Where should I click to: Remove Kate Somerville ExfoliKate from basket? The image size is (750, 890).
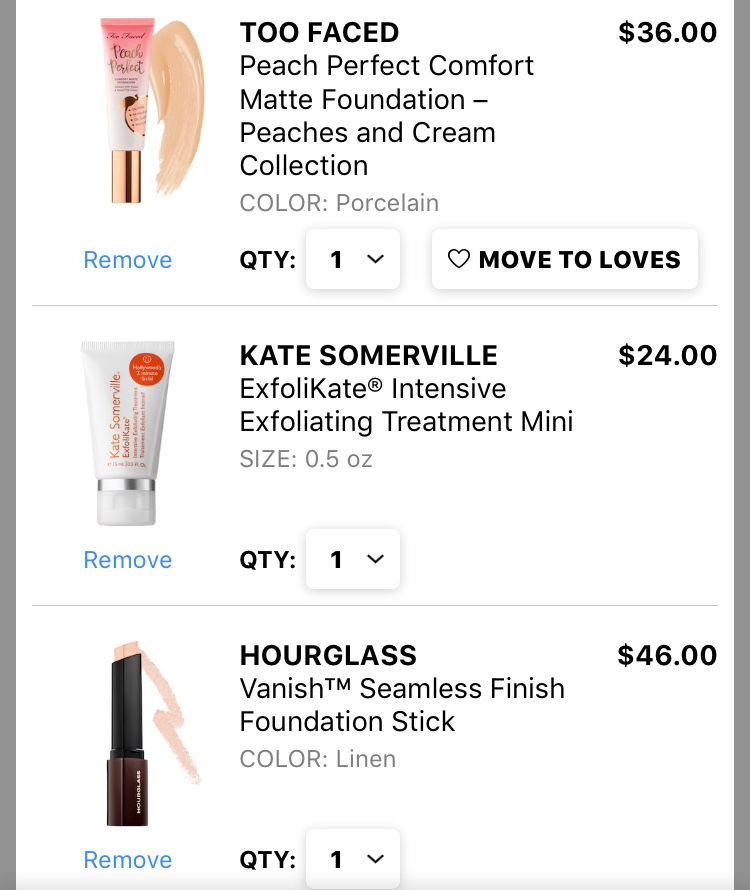point(127,560)
